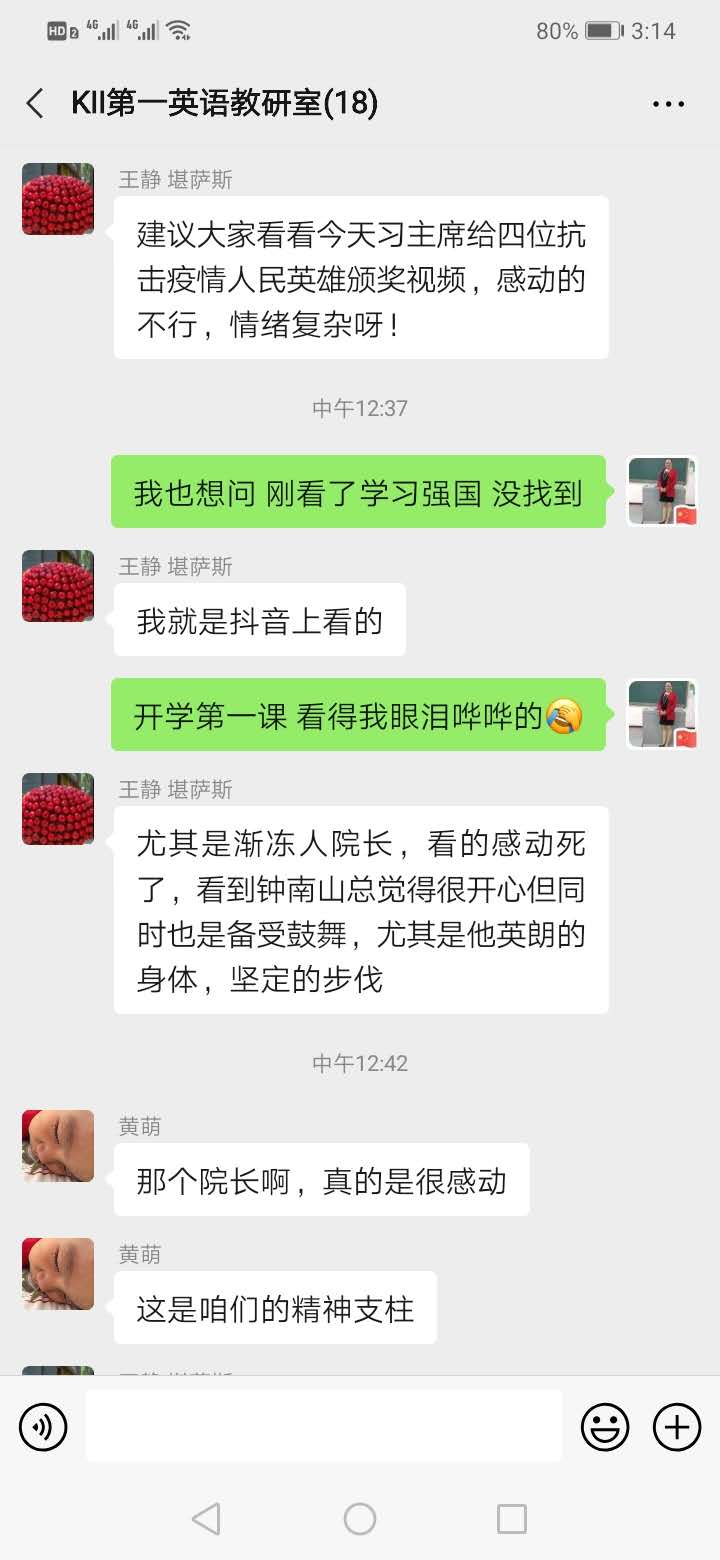Open 黄萌's avatar beside 那个院长啊 message

pos(58,1146)
